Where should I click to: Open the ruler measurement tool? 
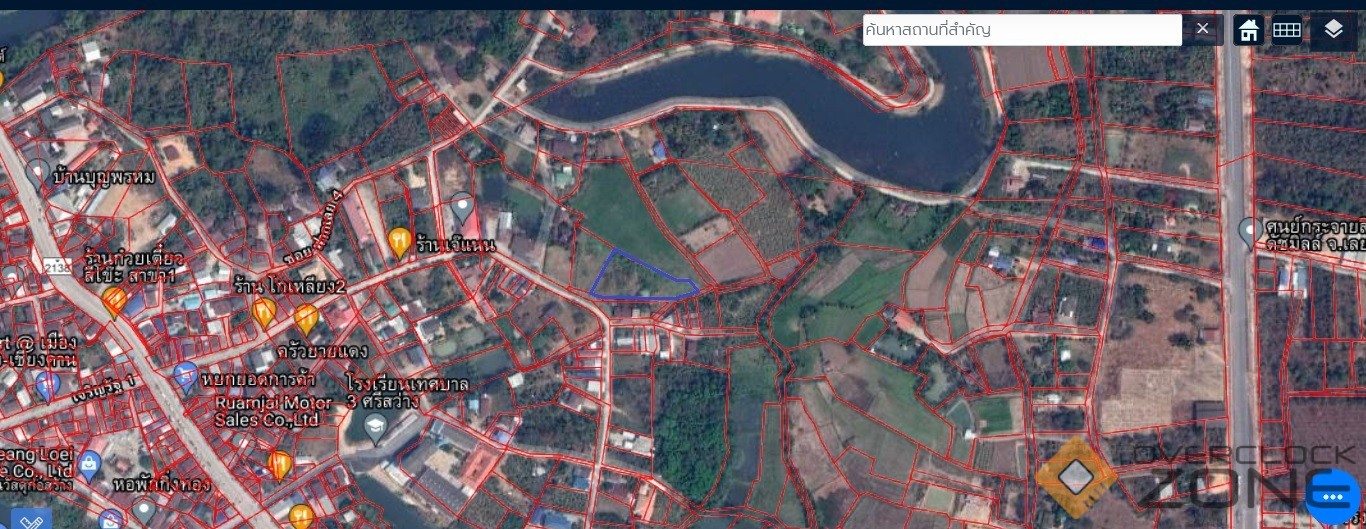[x=32, y=521]
